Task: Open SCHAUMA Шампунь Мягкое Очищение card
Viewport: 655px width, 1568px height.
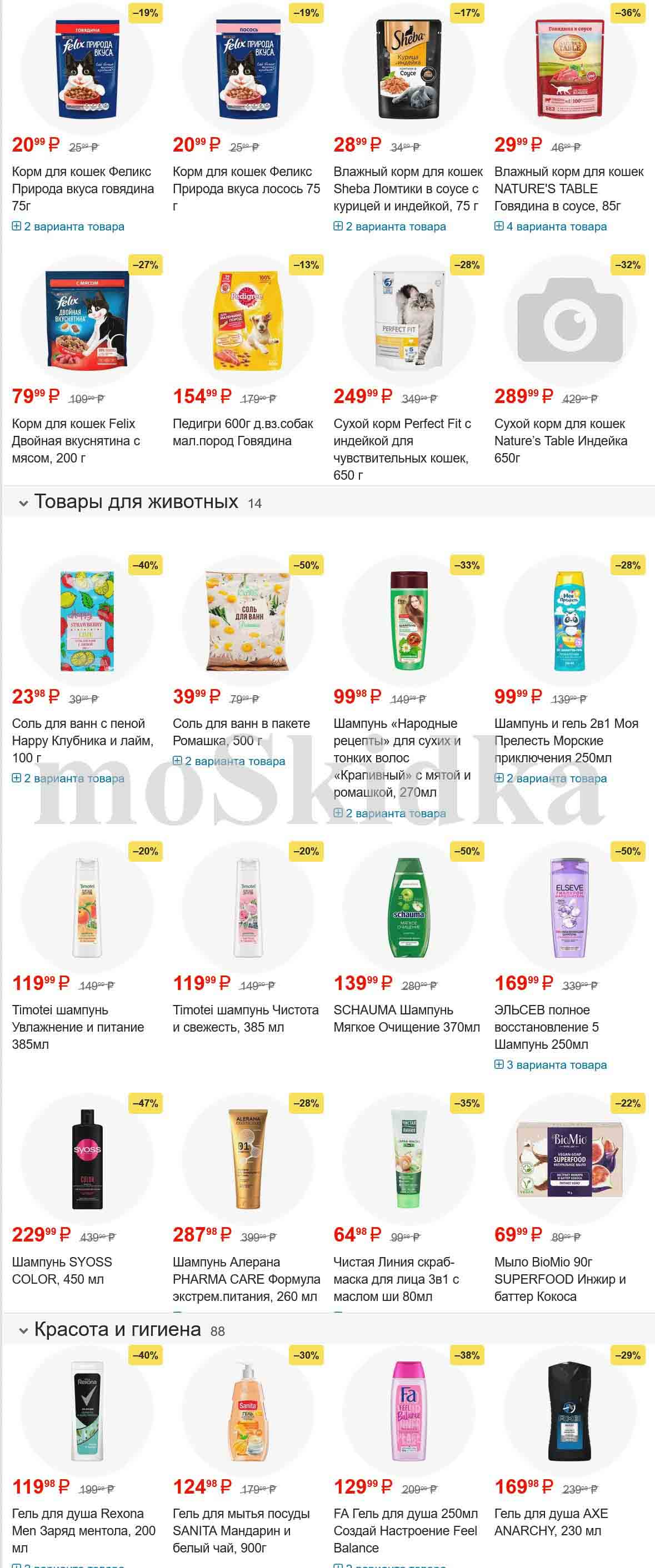Action: [x=406, y=1018]
